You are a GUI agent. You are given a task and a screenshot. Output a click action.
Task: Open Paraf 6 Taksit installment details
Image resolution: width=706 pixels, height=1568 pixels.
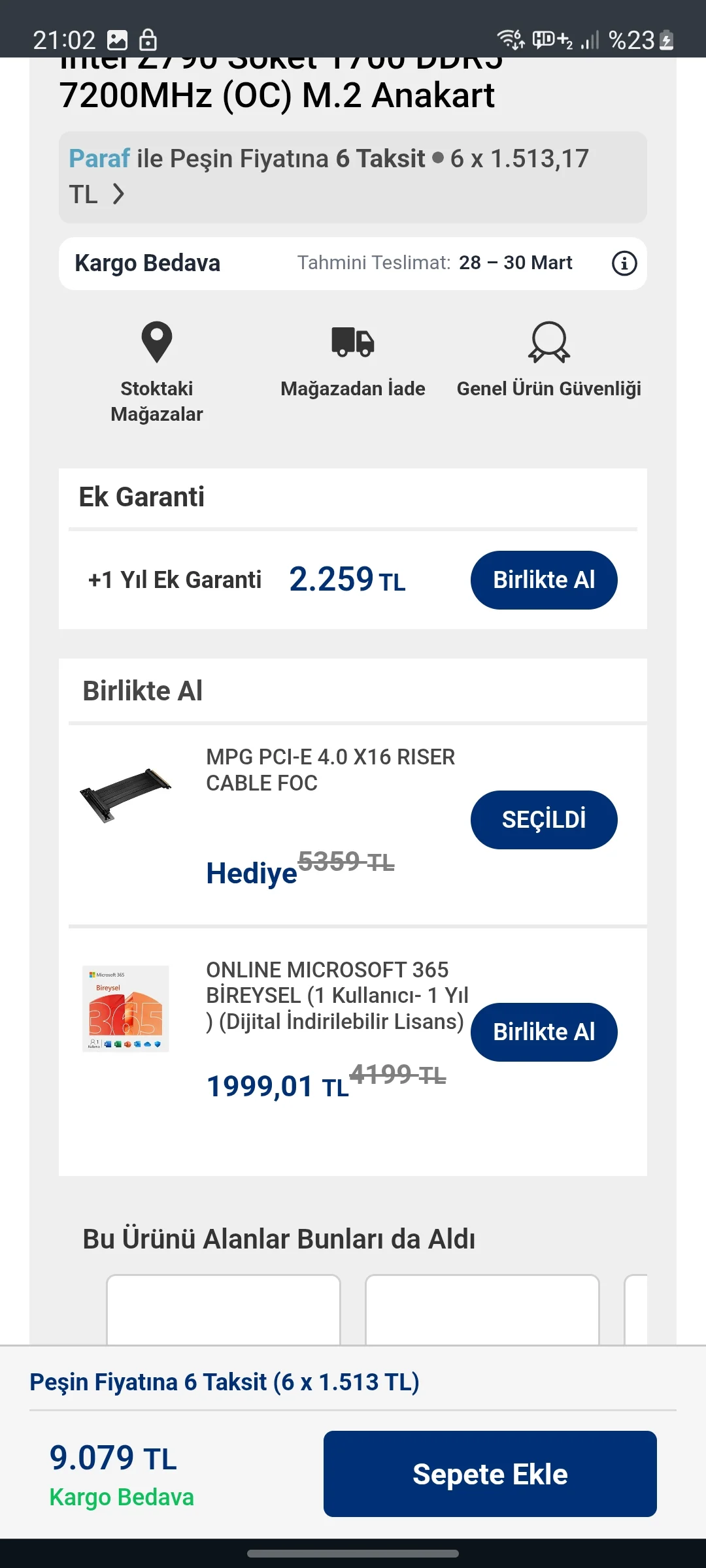(x=353, y=176)
